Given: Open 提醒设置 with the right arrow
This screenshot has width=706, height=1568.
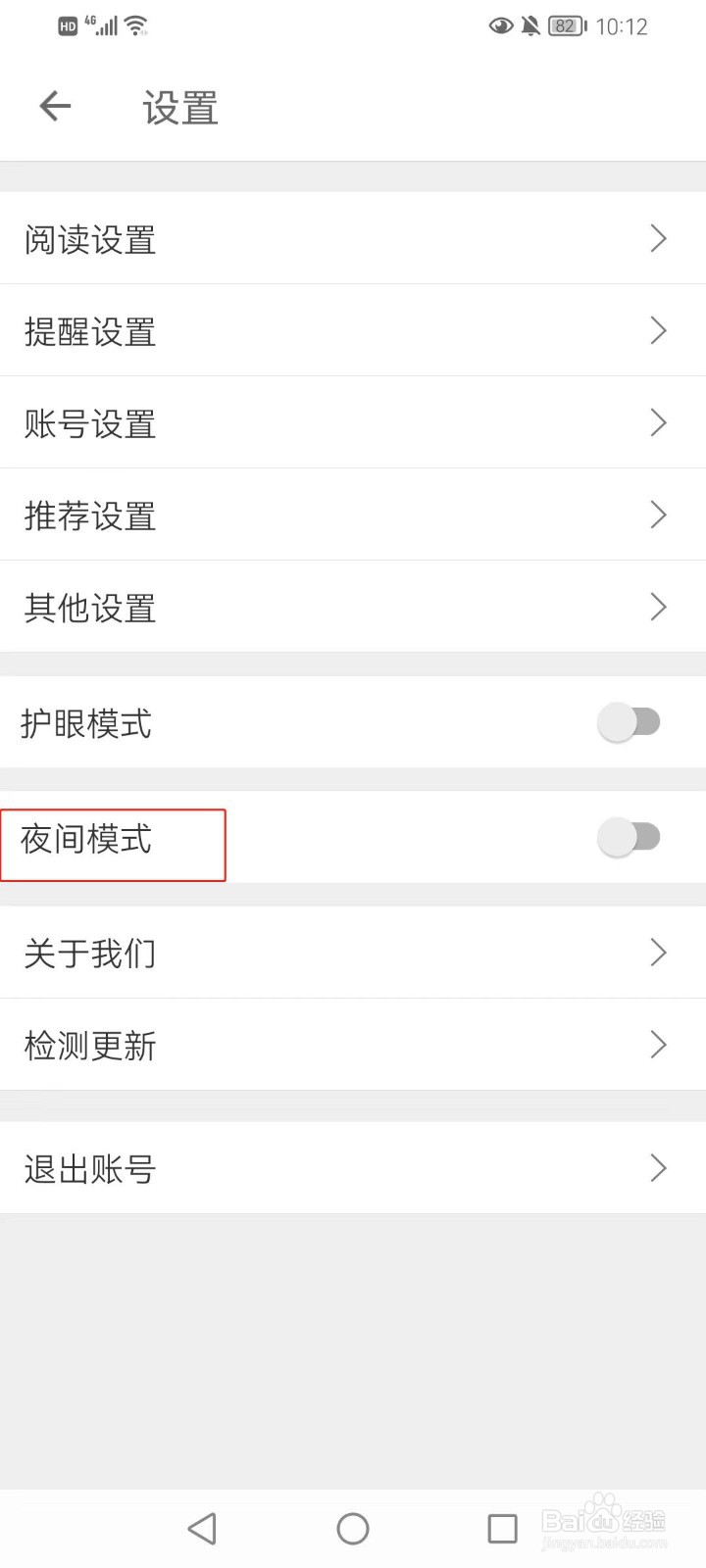Looking at the screenshot, I should click(658, 331).
